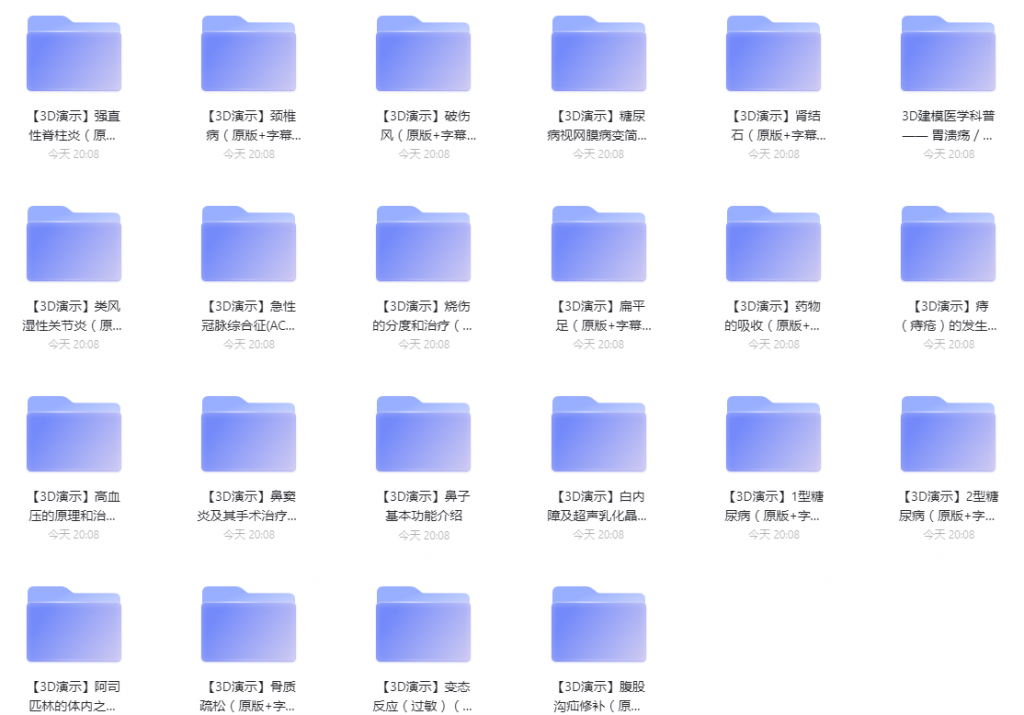Open the 鼻子基本功能介绍 folder
This screenshot has width=1024, height=715.
pos(423,435)
